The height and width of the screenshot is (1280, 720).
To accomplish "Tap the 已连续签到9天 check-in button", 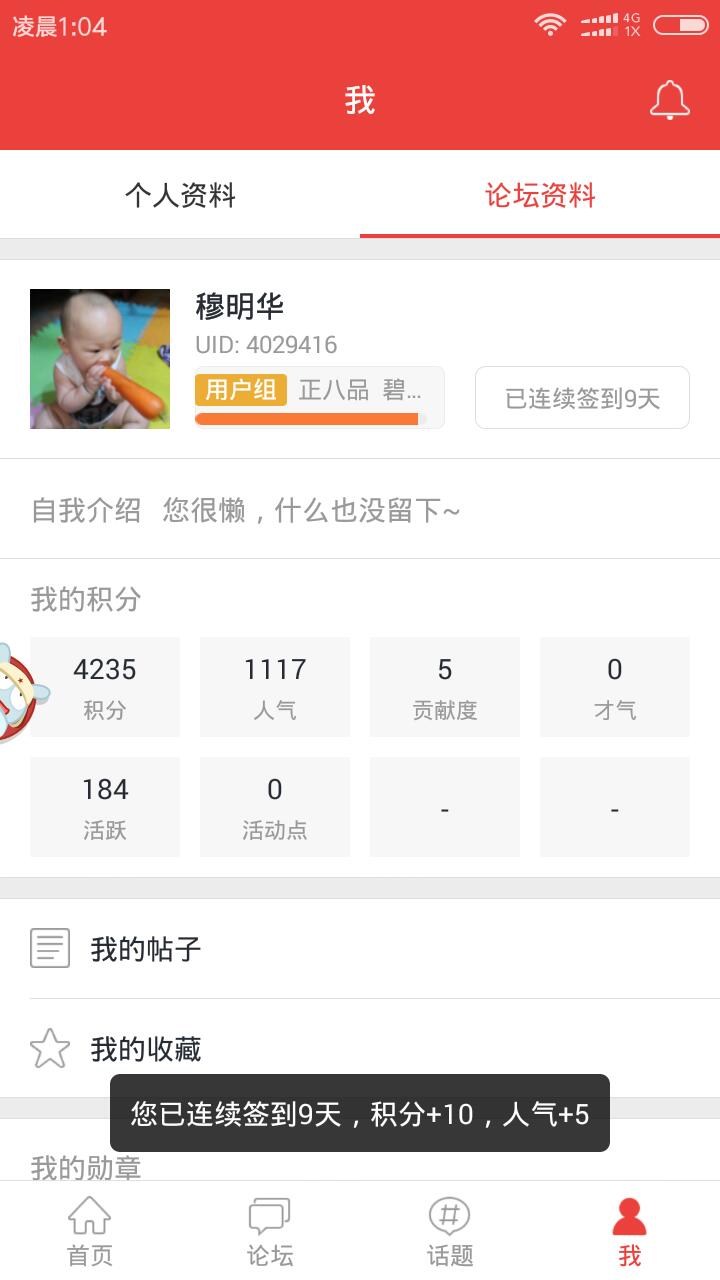I will click(582, 398).
